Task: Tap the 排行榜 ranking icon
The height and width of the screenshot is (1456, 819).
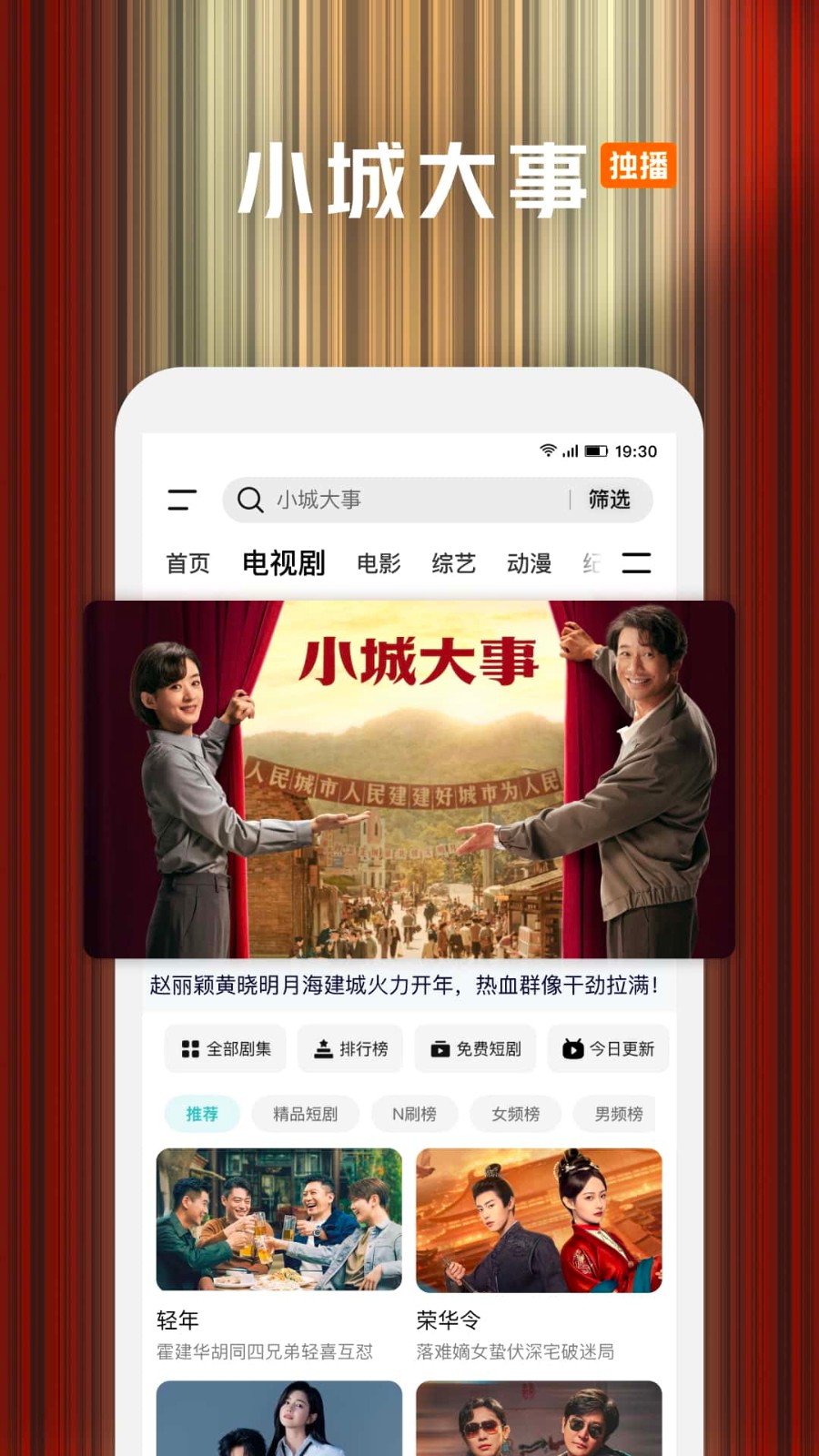Action: coord(325,1048)
